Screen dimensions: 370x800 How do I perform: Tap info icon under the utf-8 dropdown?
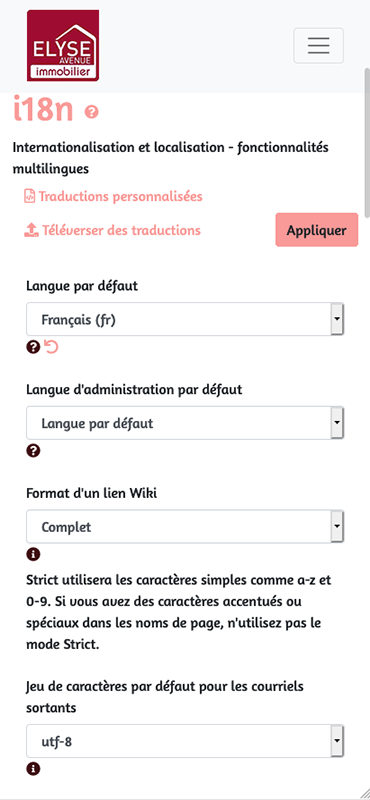point(33,768)
